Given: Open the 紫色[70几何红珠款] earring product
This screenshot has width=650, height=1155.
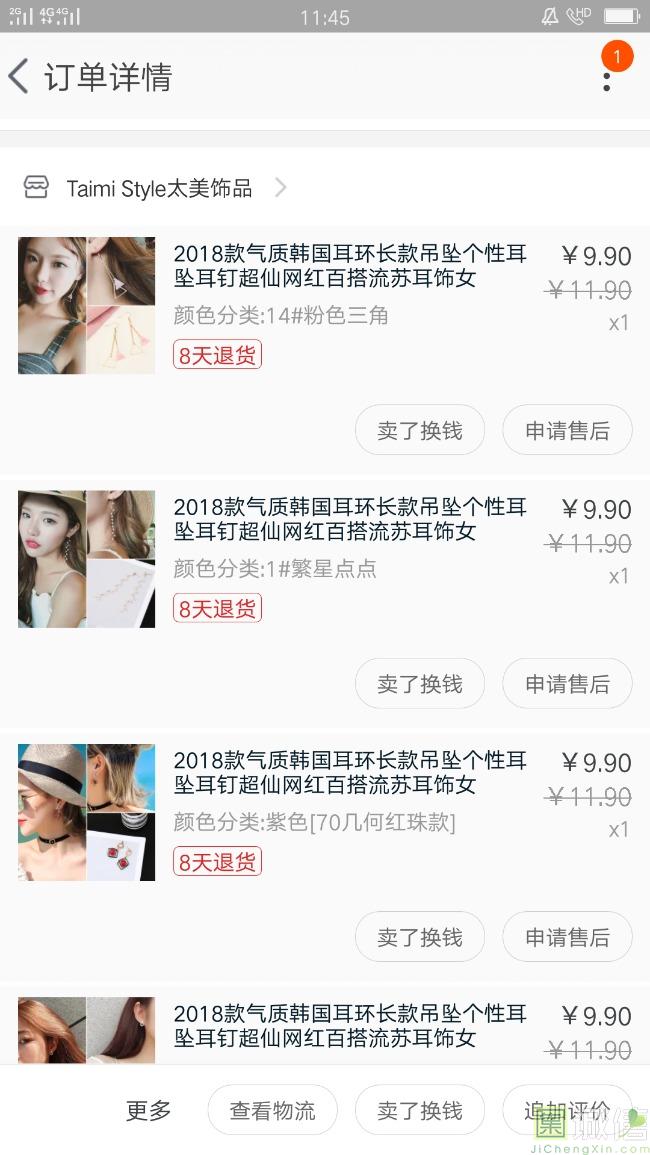Looking at the screenshot, I should 349,773.
